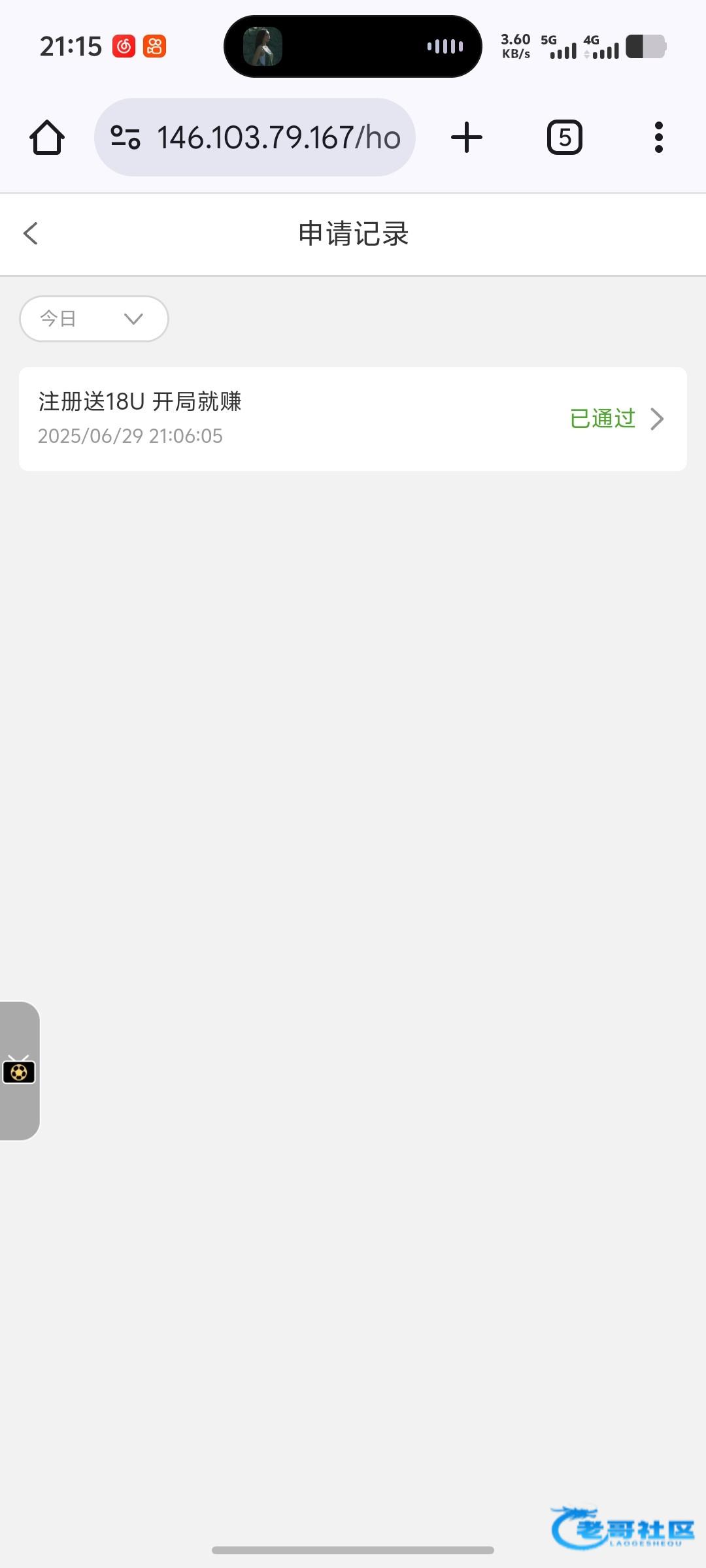Open the browser's three-dot menu

[x=658, y=138]
